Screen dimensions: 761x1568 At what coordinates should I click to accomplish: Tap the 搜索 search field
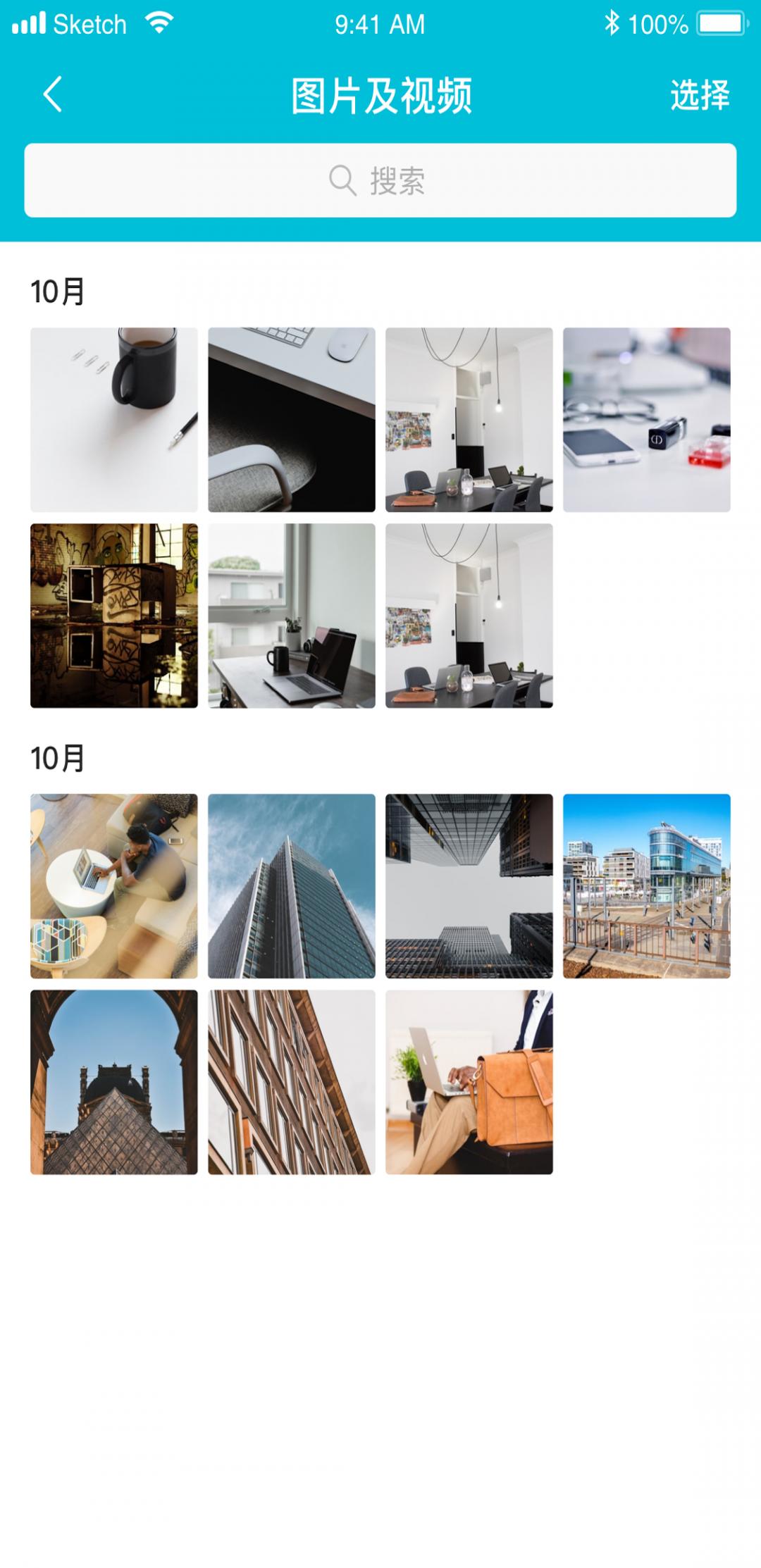(380, 180)
